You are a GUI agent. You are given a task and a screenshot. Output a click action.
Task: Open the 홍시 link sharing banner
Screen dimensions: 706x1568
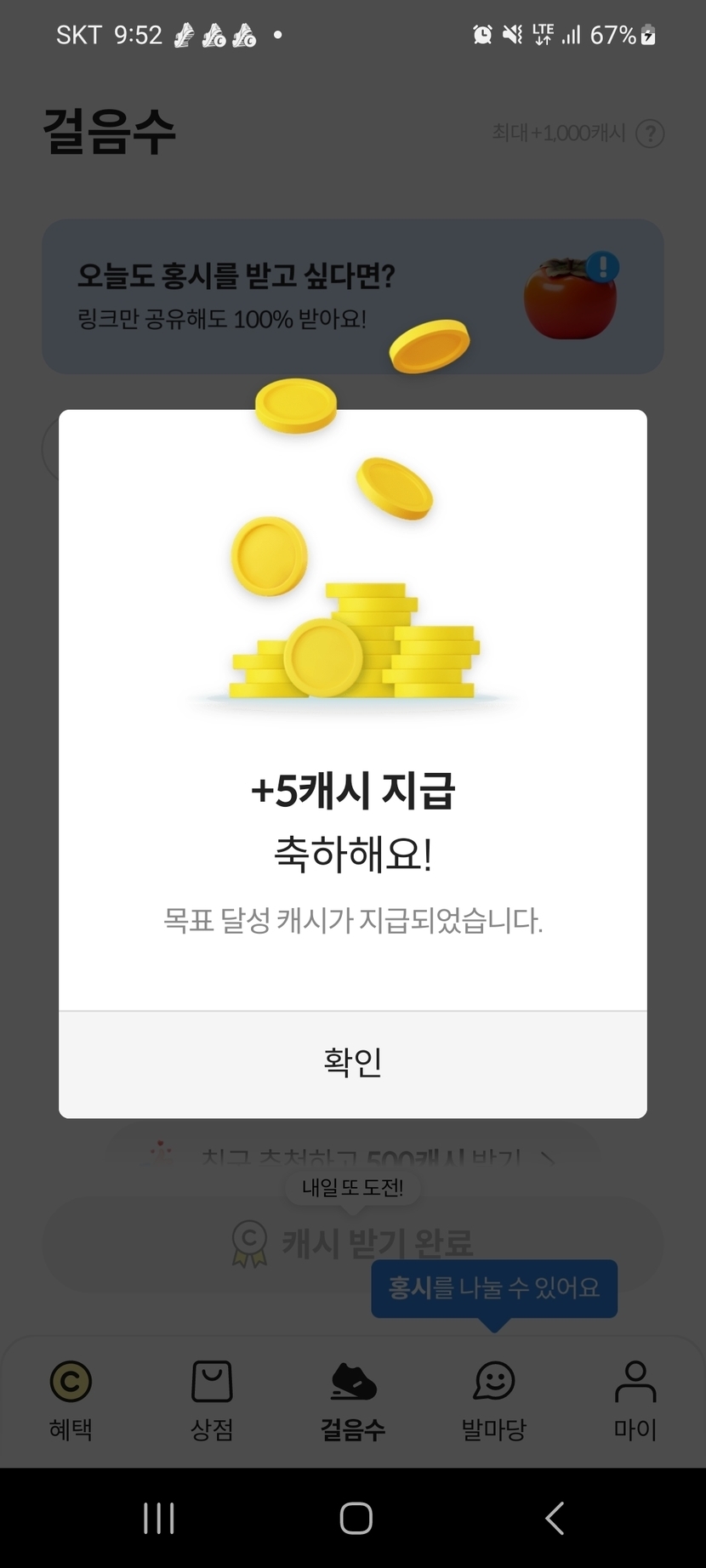click(x=352, y=297)
